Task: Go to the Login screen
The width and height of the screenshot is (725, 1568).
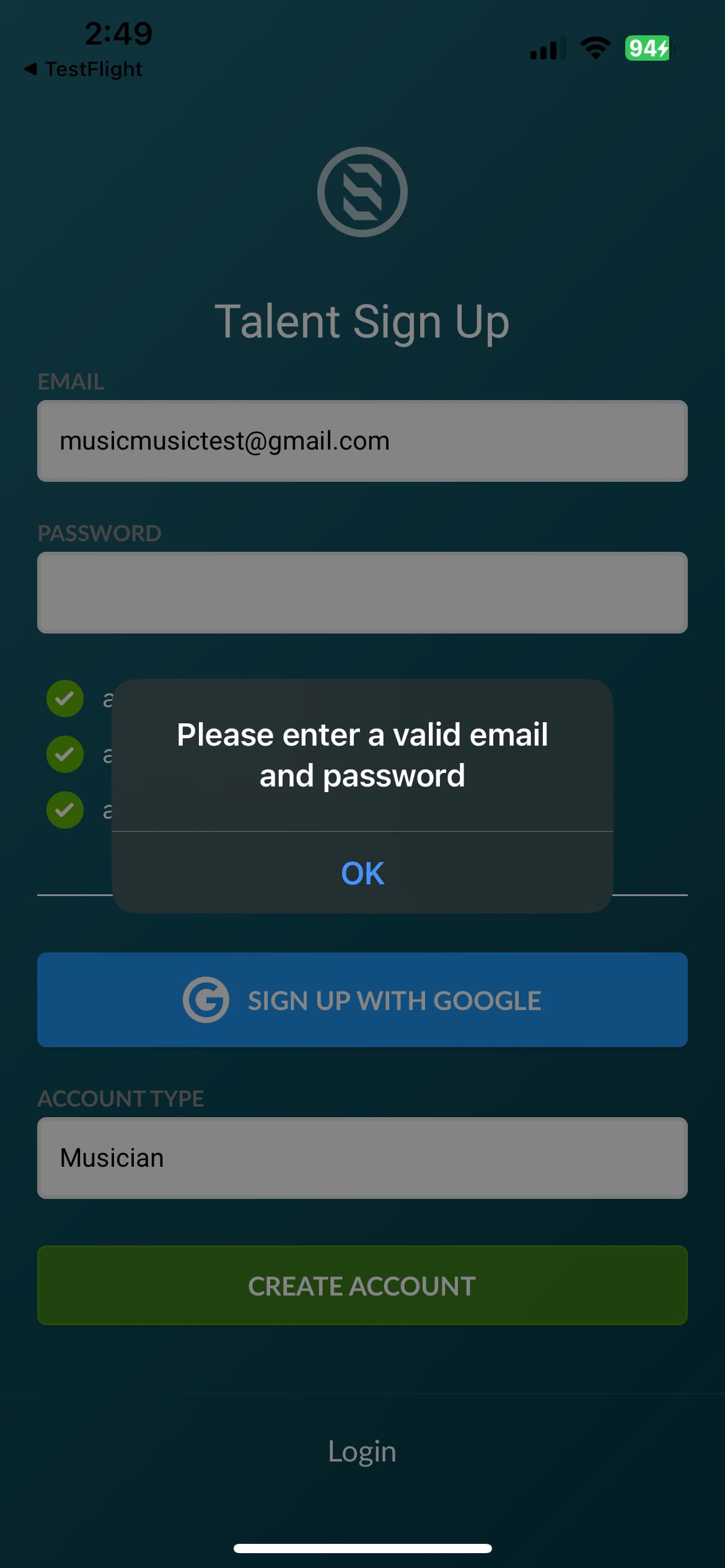Action: (362, 1452)
